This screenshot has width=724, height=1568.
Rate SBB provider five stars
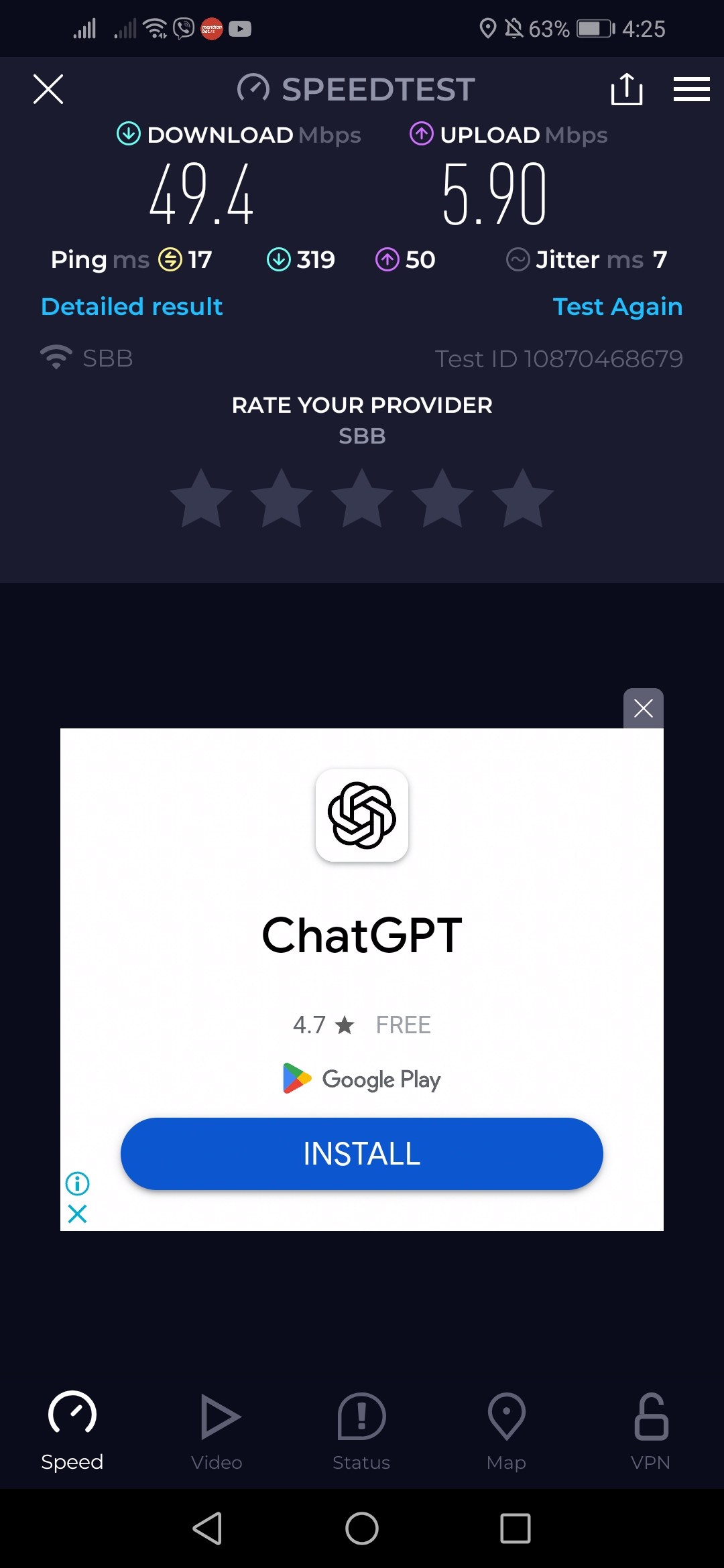tap(523, 499)
